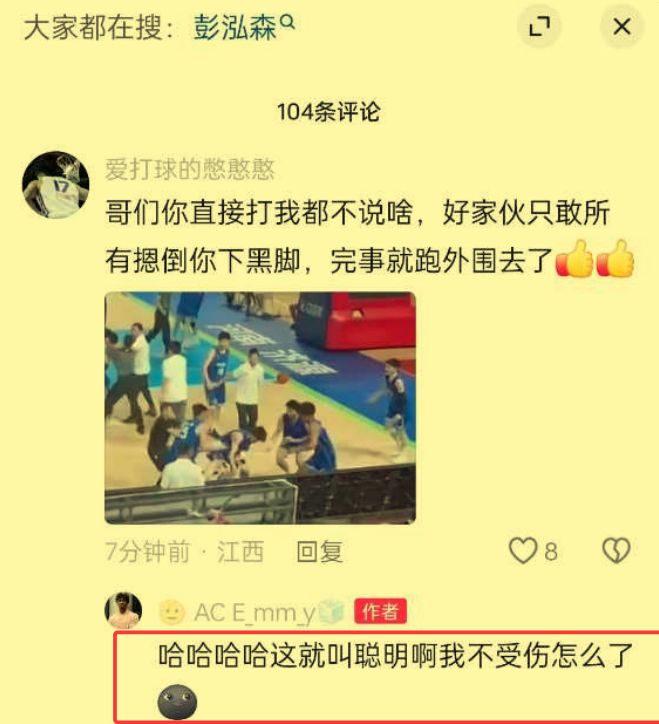Image resolution: width=659 pixels, height=724 pixels.
Task: Like 爱打球的憨憨憨's comment
Action: 524,551
